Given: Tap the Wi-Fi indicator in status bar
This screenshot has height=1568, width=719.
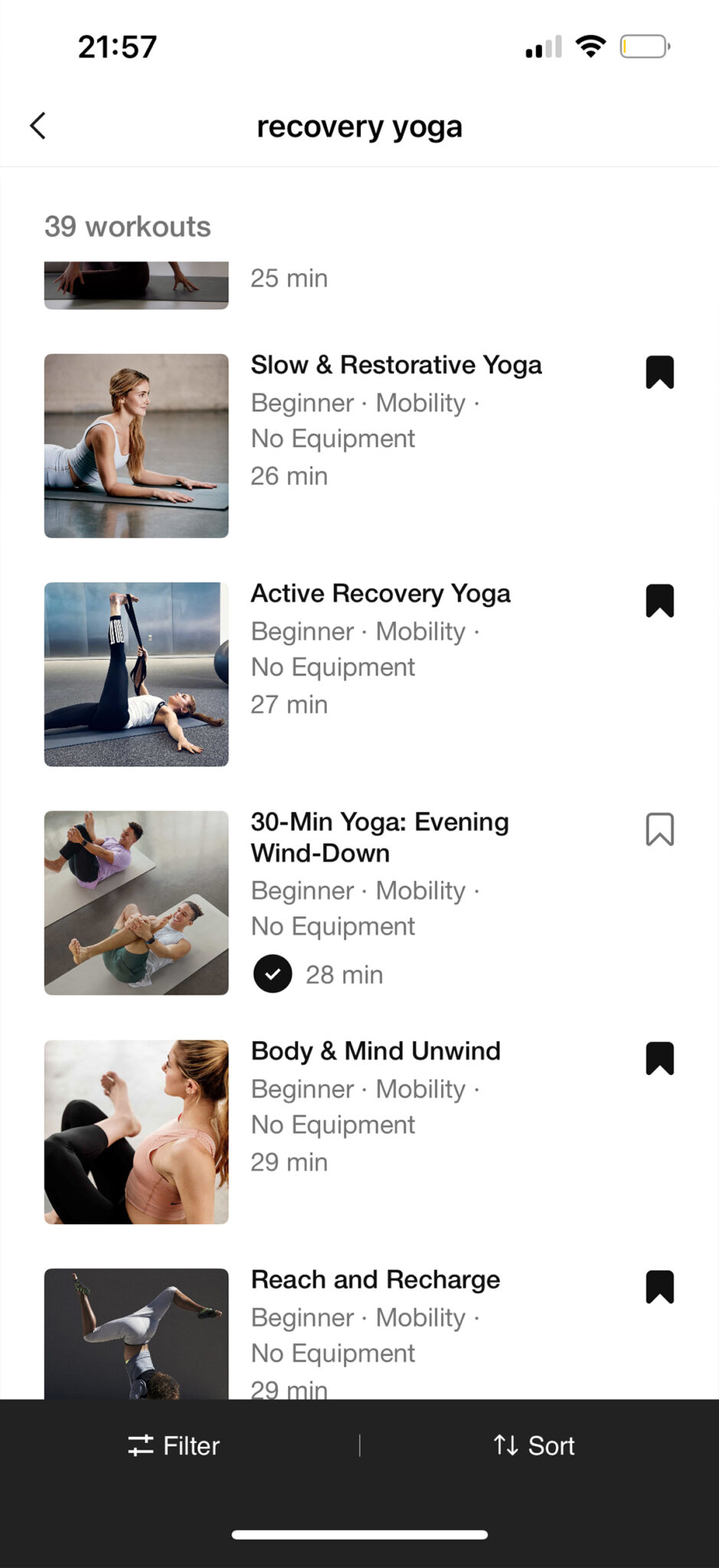Looking at the screenshot, I should [x=590, y=46].
